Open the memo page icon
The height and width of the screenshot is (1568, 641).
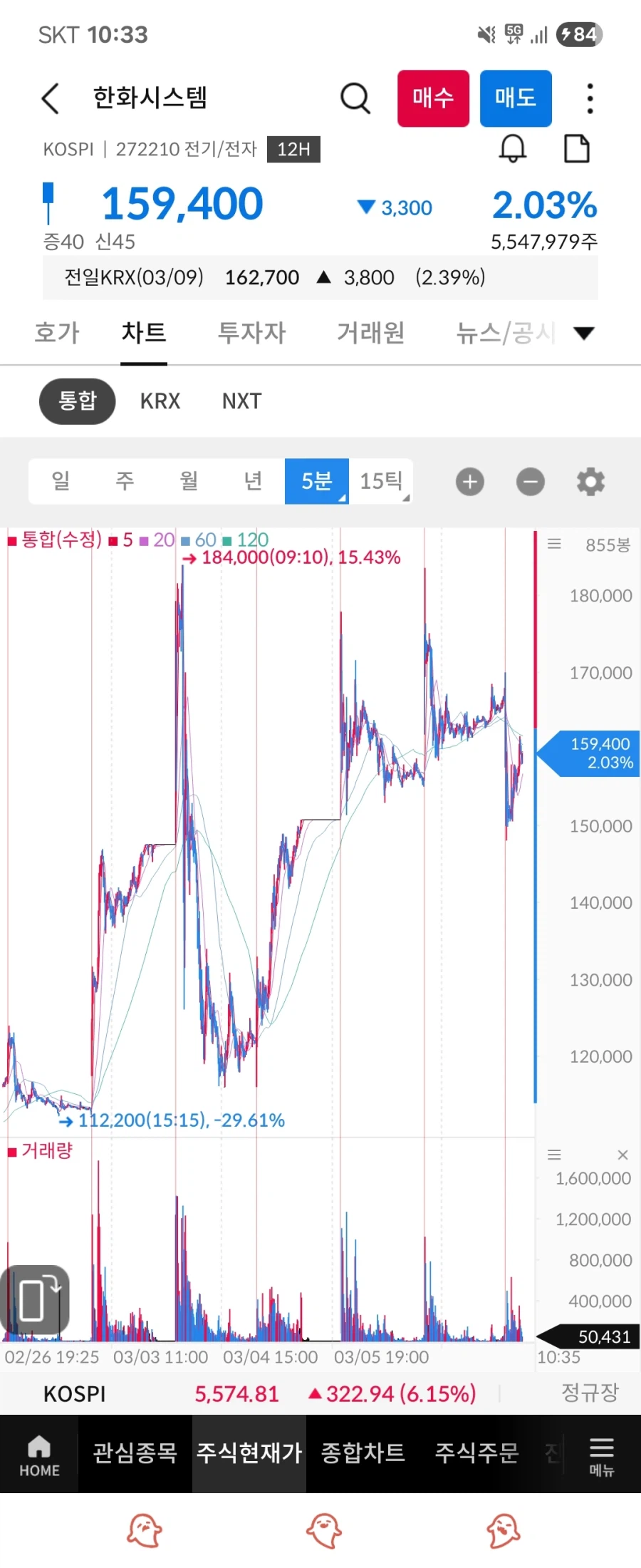576,148
